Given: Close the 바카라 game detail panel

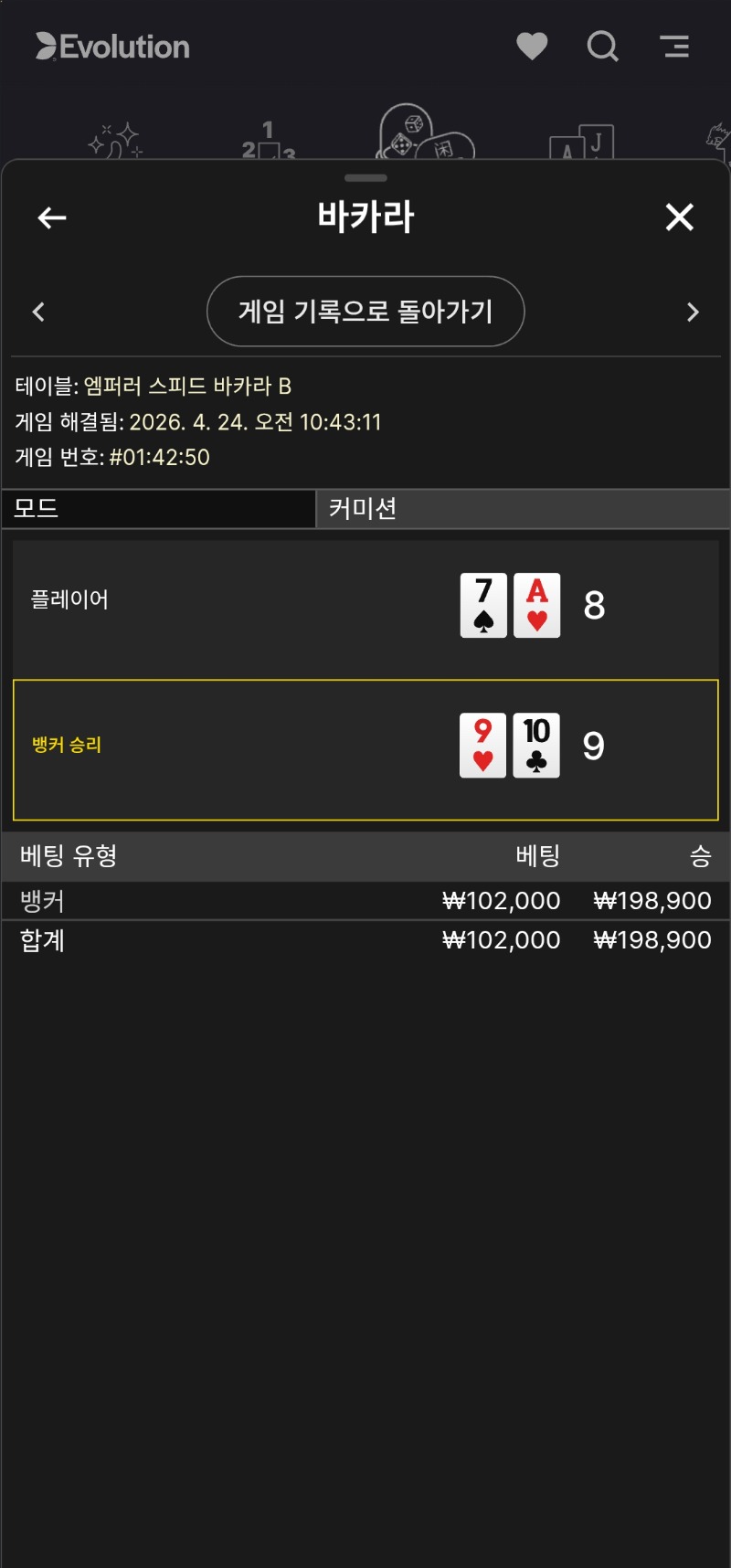Looking at the screenshot, I should click(x=679, y=217).
